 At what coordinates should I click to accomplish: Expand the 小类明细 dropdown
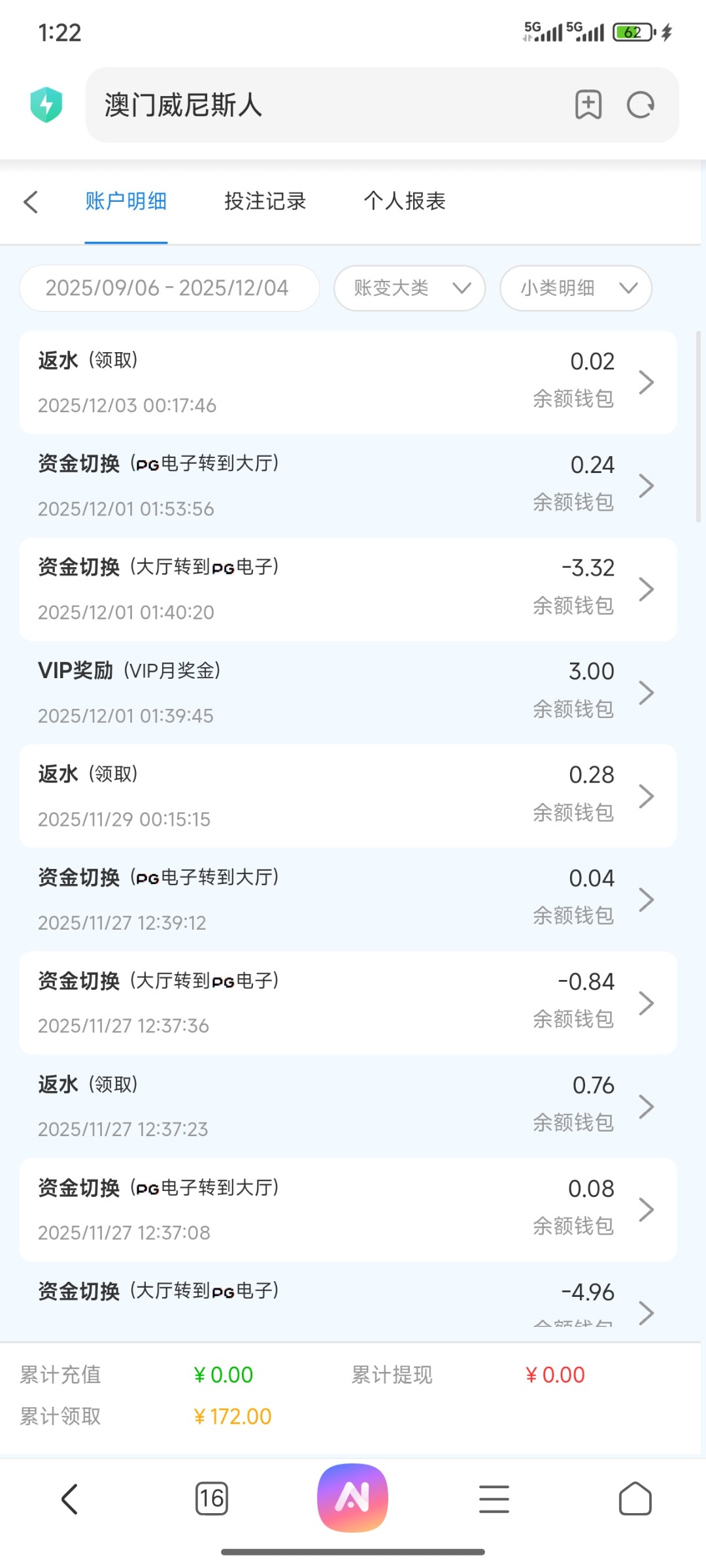tap(575, 288)
